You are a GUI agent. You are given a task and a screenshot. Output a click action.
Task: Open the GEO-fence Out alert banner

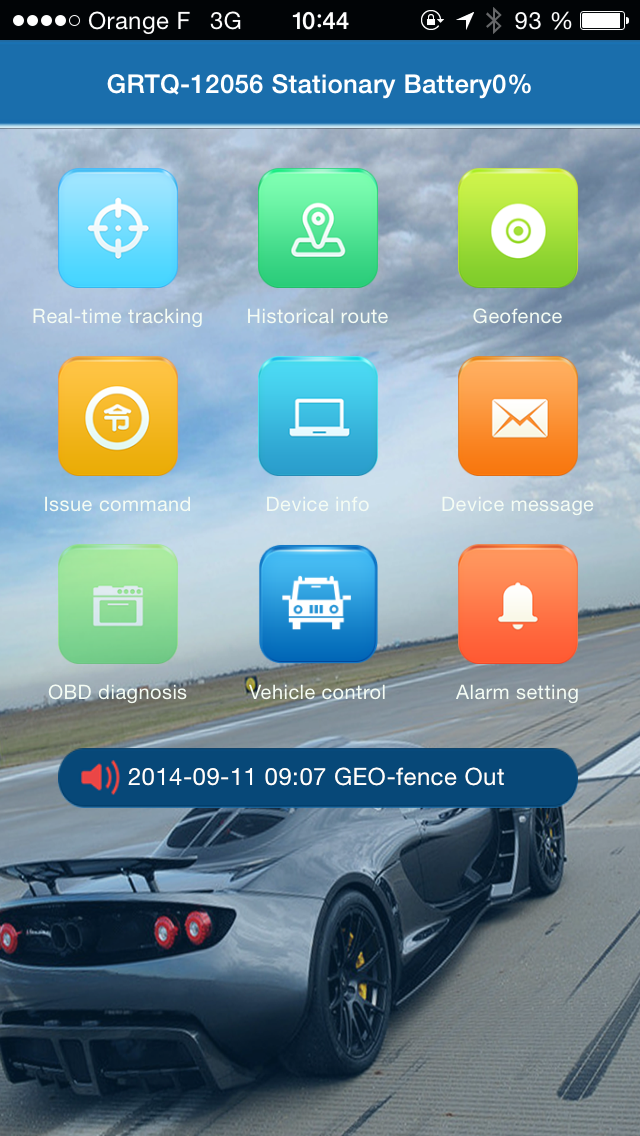tap(318, 777)
